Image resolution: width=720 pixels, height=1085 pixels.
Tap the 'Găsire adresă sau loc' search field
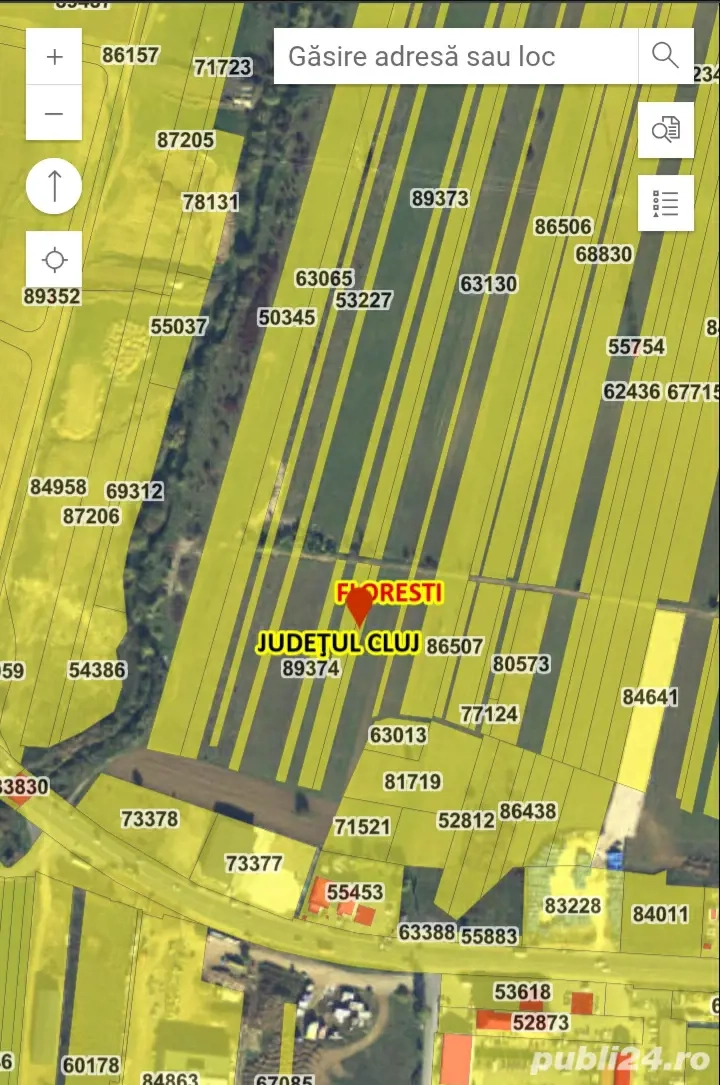click(456, 56)
